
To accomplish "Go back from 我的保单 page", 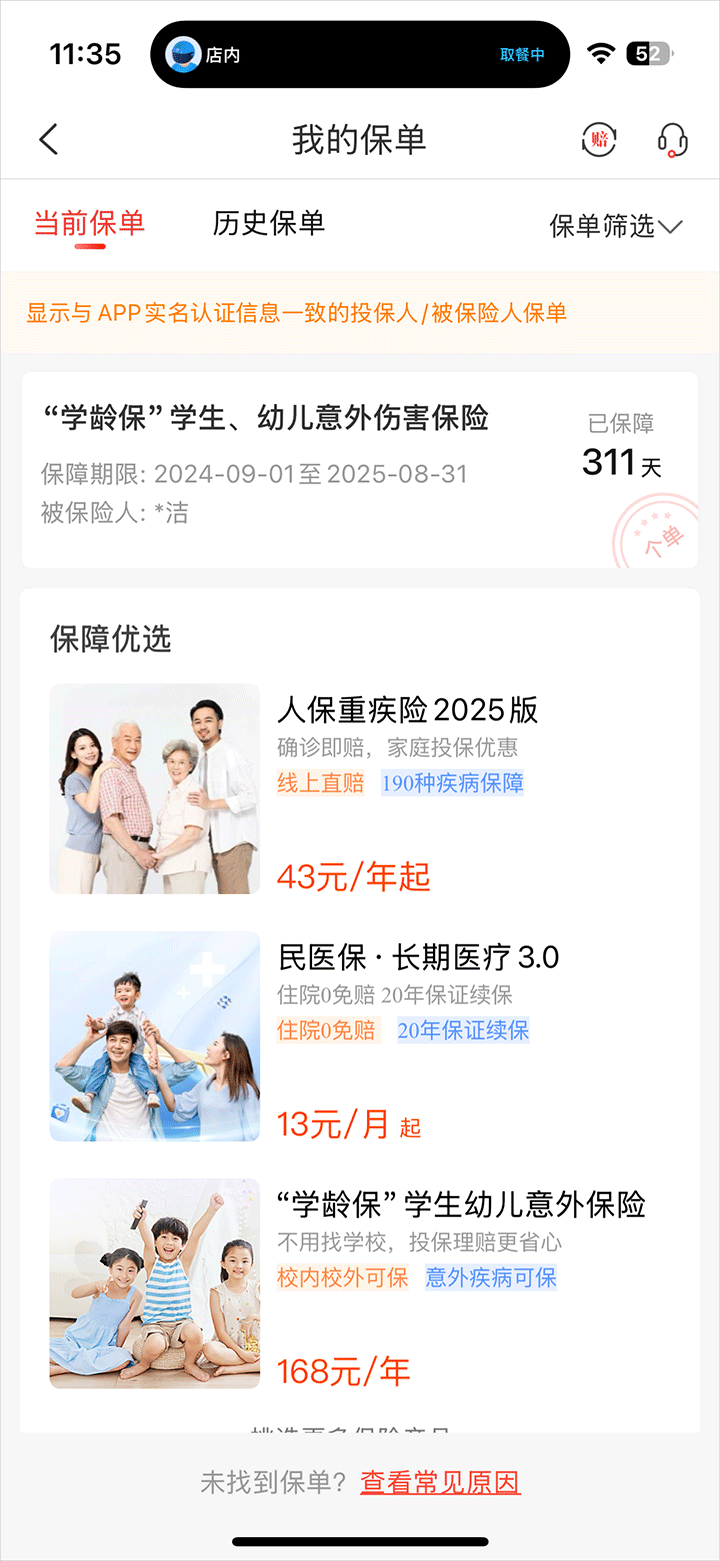I will tap(49, 140).
